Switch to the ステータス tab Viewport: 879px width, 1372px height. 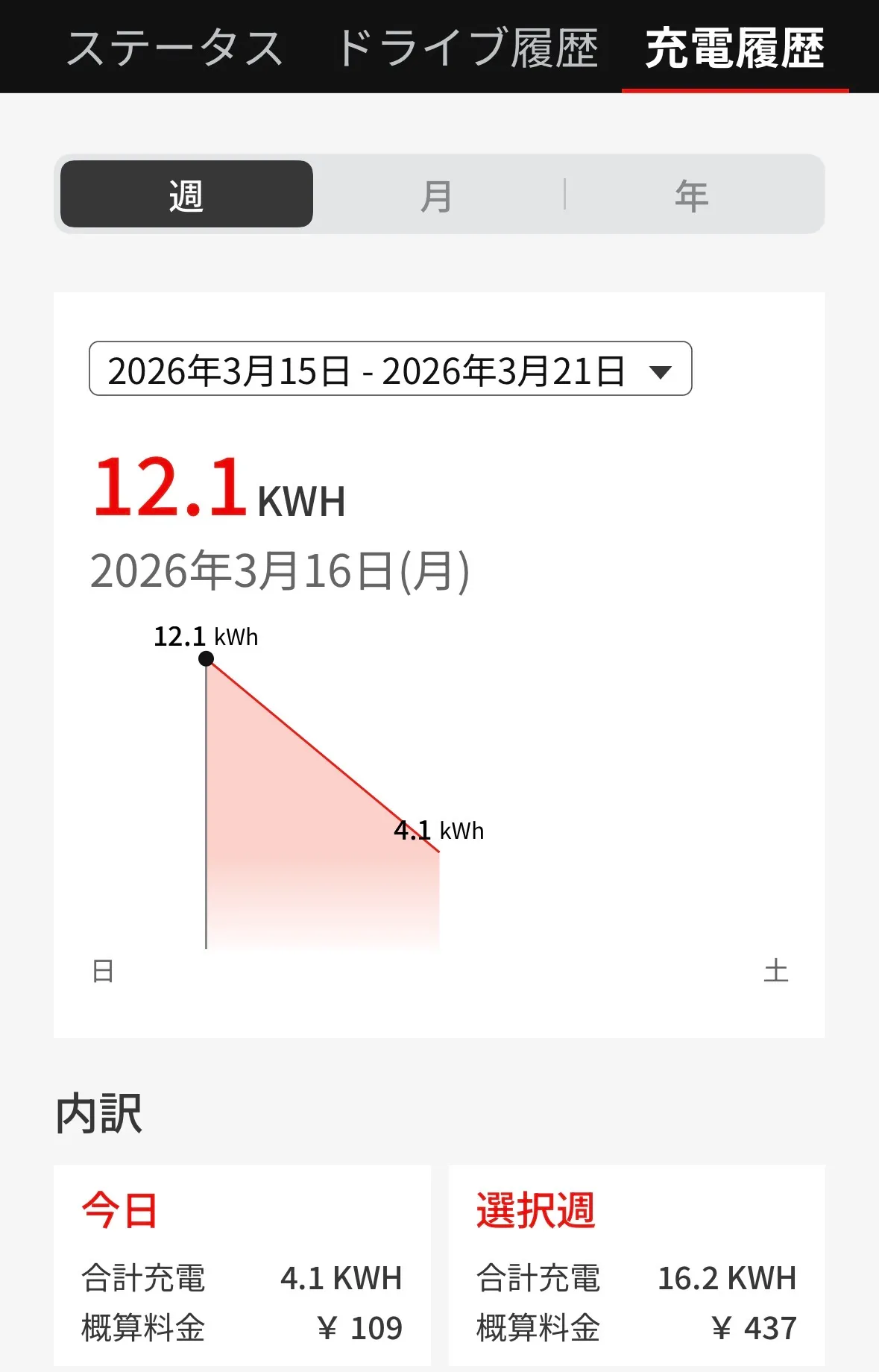tap(174, 48)
